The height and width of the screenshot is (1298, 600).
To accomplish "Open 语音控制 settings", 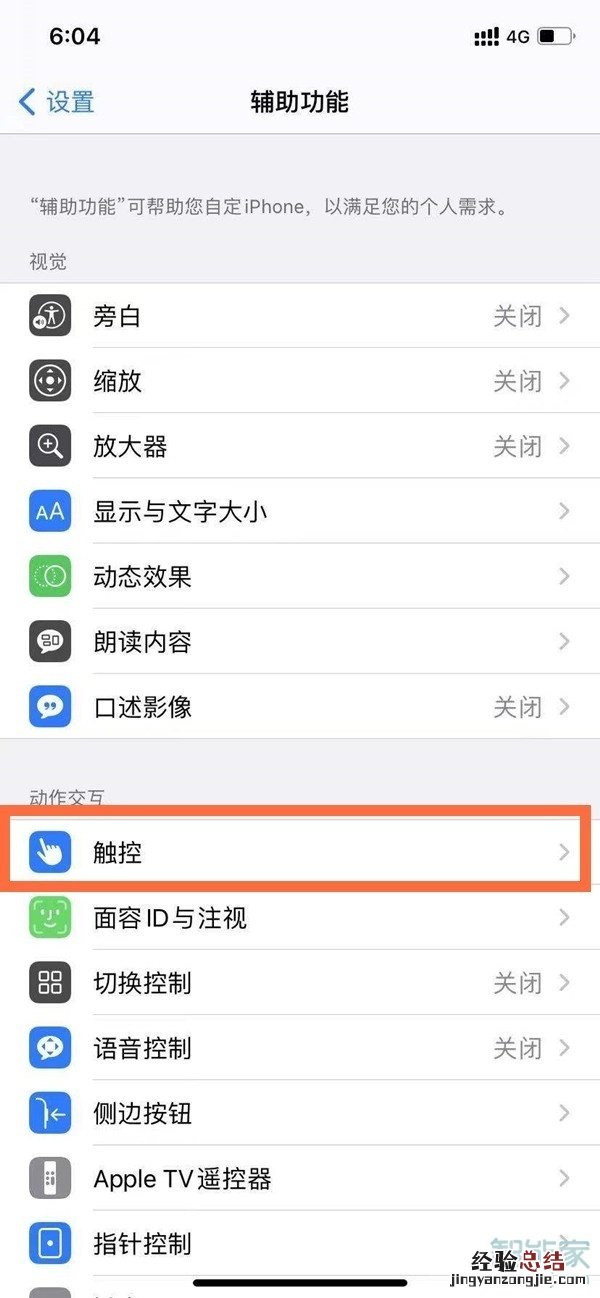I will tap(300, 1047).
